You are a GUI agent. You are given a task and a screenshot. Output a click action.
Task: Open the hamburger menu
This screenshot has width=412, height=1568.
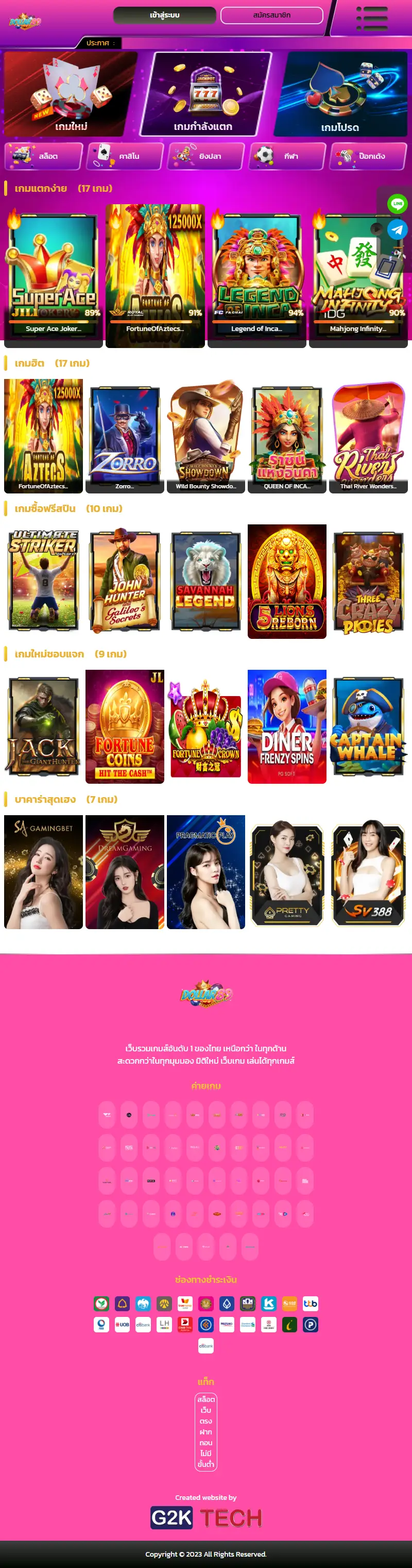(x=372, y=18)
